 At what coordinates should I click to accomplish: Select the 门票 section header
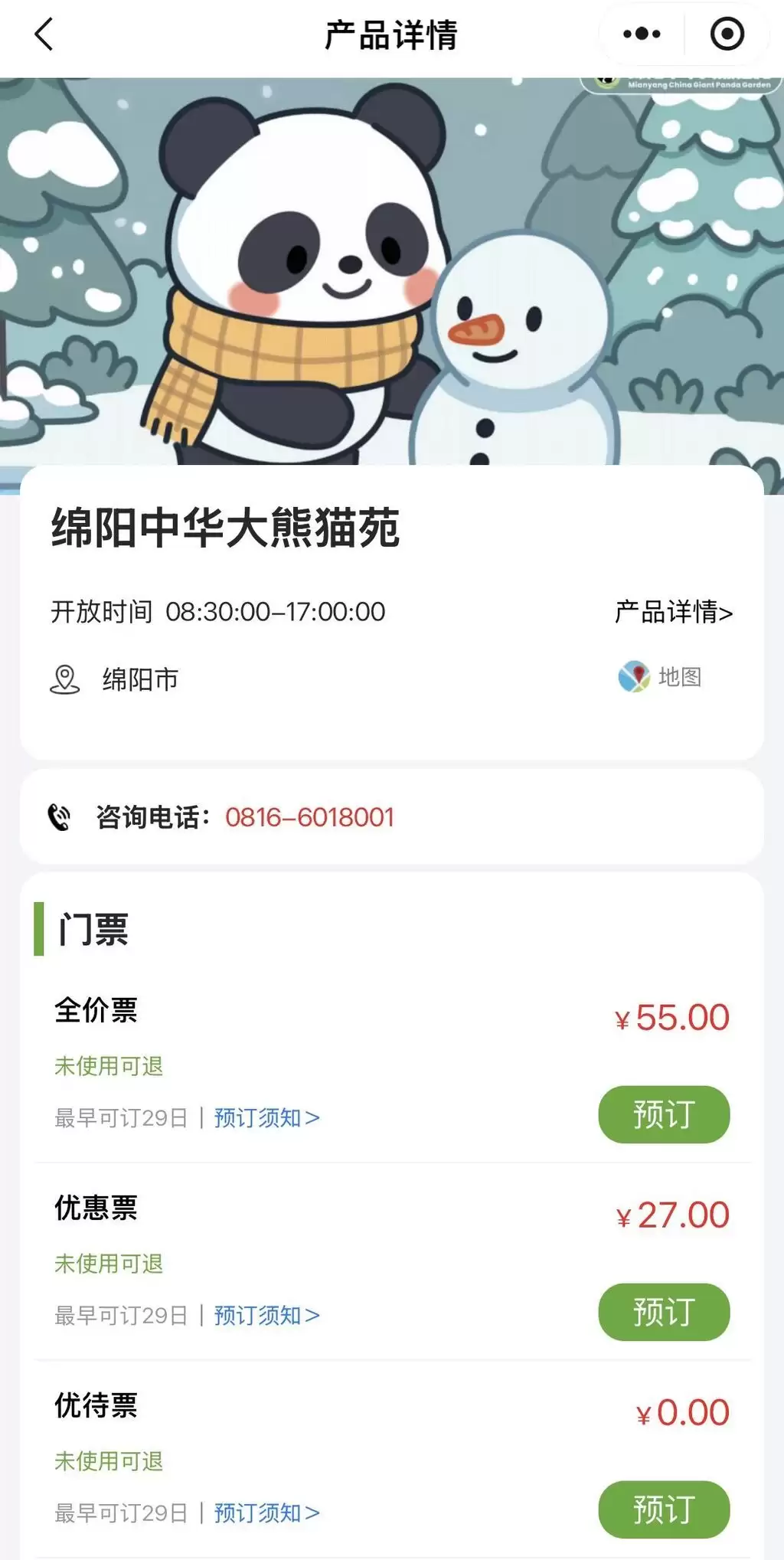tap(92, 930)
